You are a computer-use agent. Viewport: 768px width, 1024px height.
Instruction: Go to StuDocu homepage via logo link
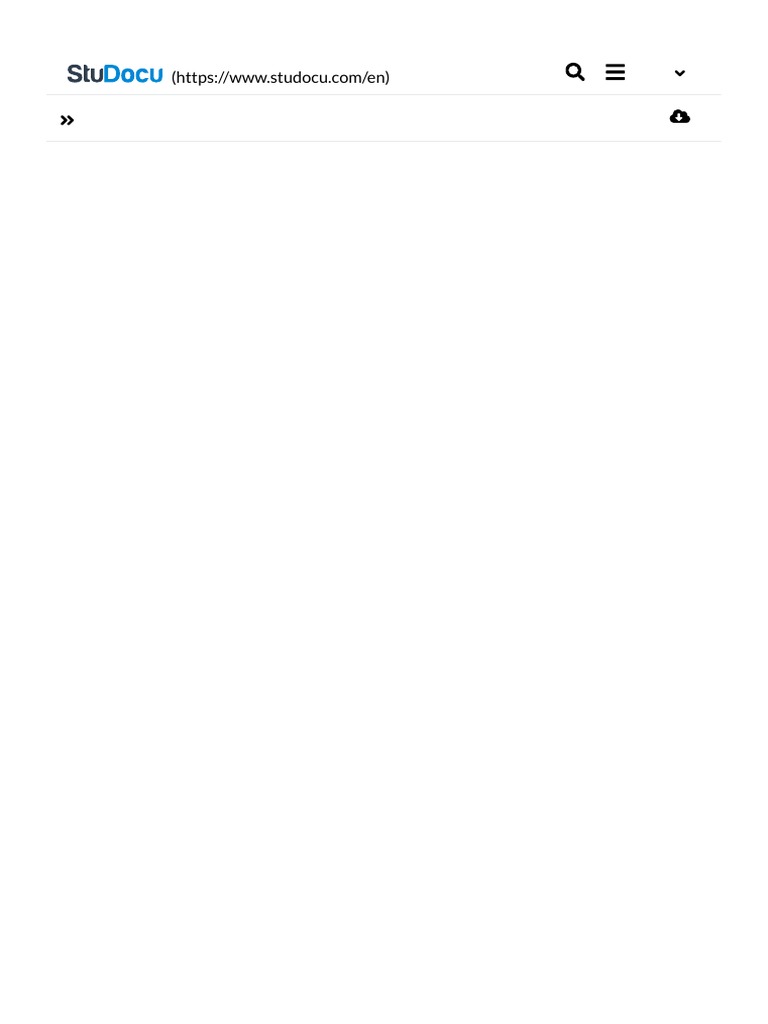(115, 74)
